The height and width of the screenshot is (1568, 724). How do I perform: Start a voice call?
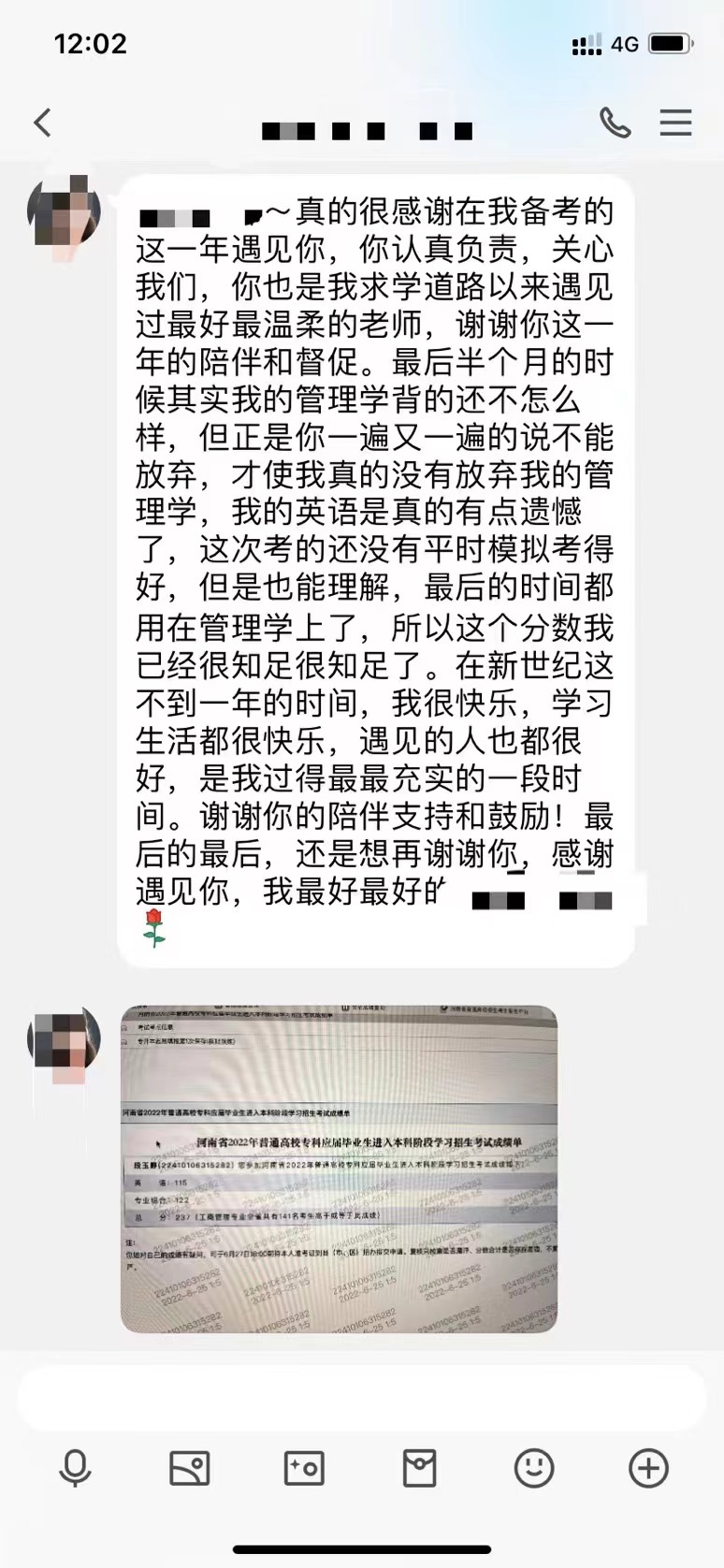tap(615, 123)
